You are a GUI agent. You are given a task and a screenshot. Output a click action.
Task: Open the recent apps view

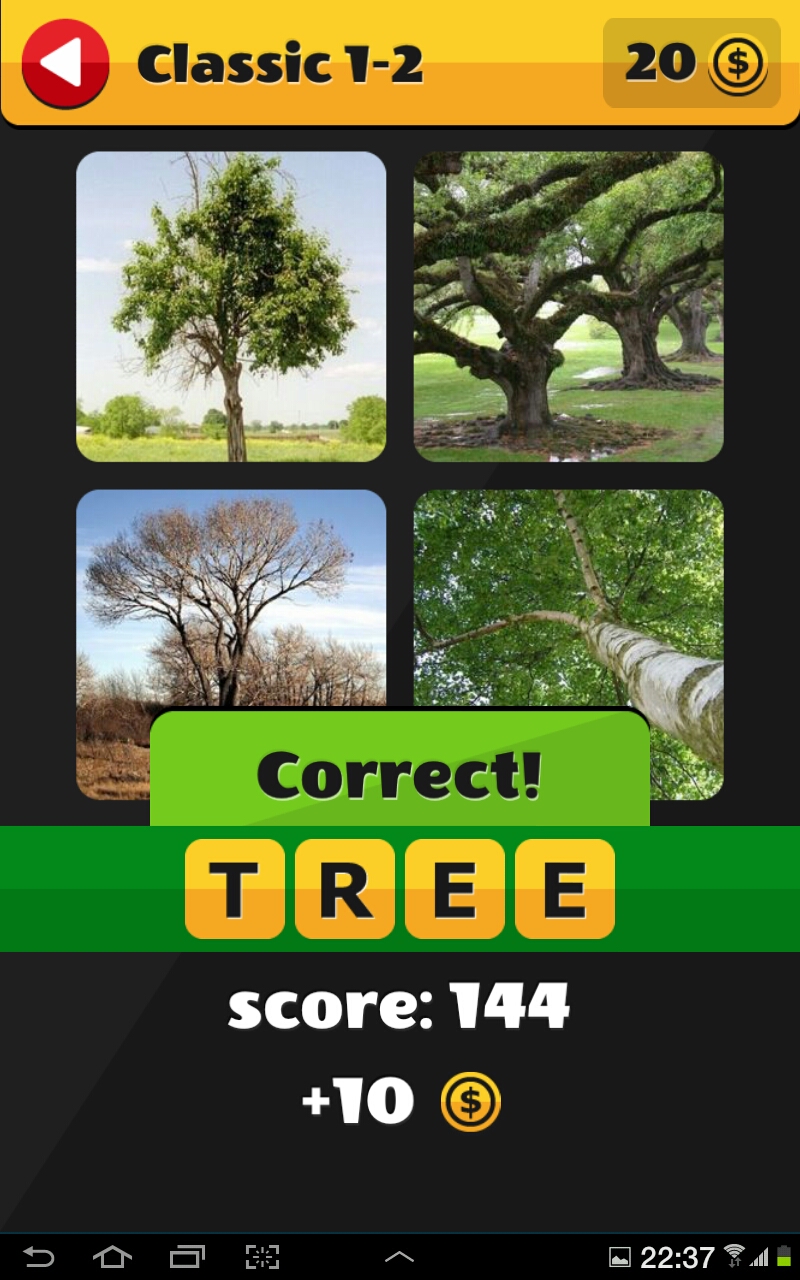pos(187,1256)
